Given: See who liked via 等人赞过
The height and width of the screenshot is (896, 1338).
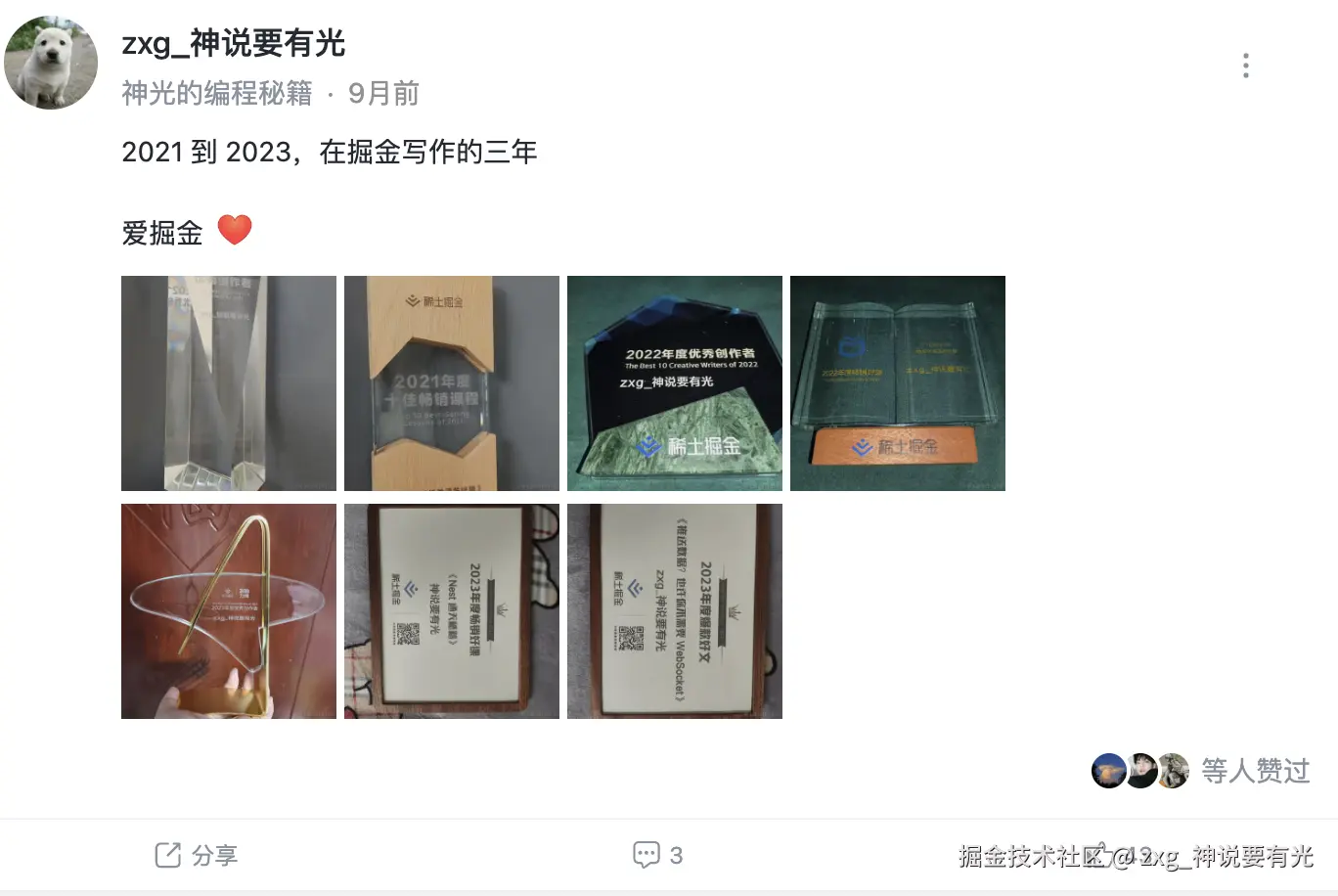Looking at the screenshot, I should click(x=1255, y=771).
